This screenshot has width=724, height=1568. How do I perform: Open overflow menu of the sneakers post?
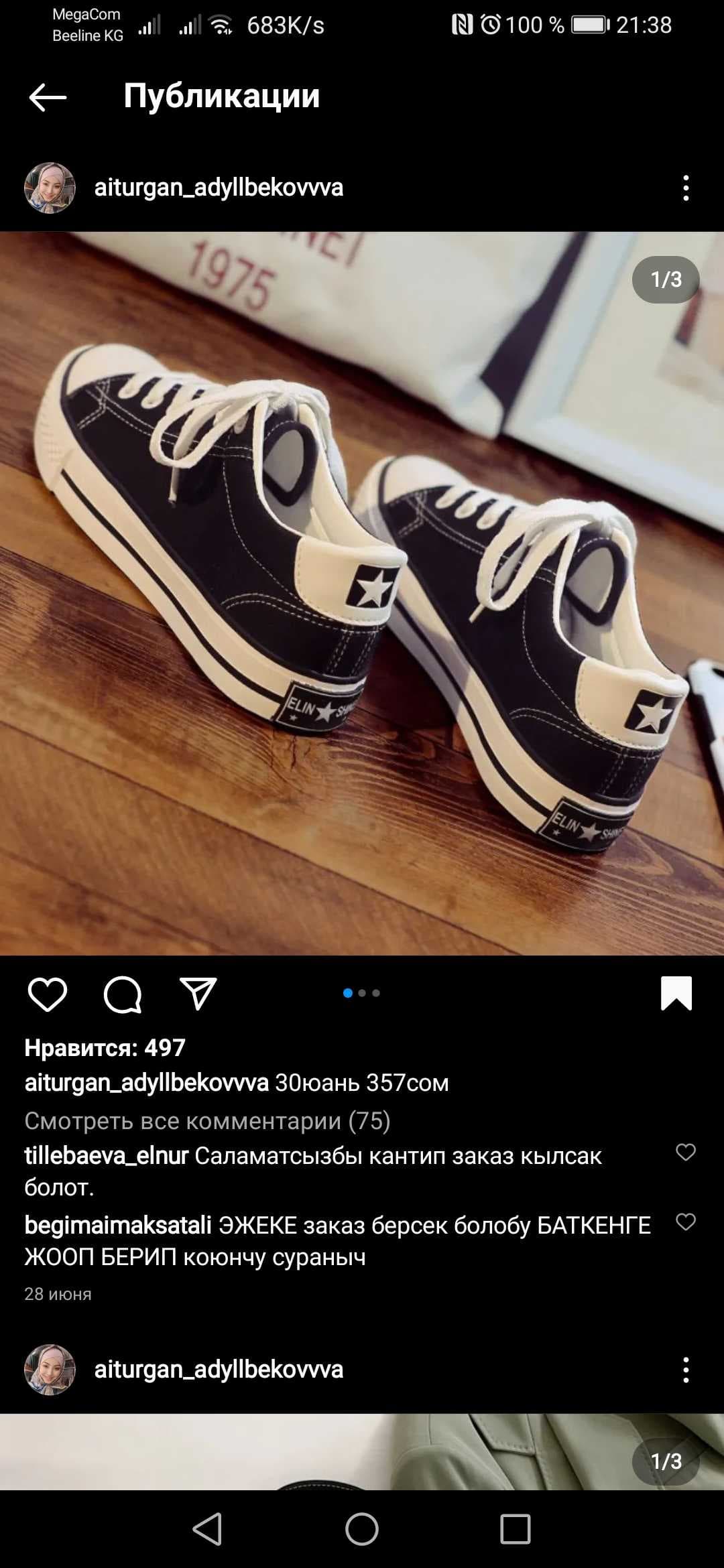click(x=685, y=188)
